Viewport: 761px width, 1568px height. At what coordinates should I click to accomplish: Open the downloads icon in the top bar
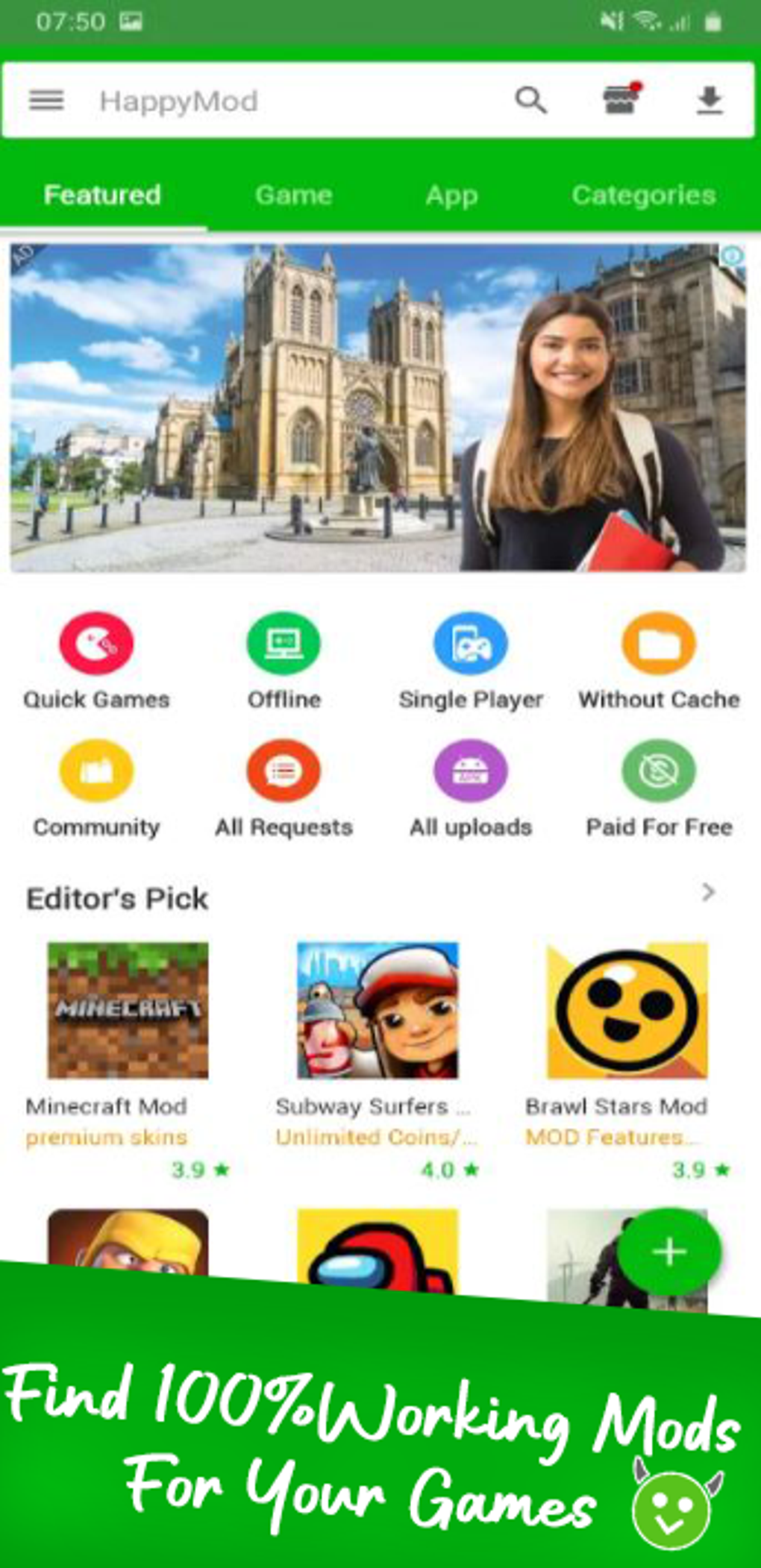[710, 99]
